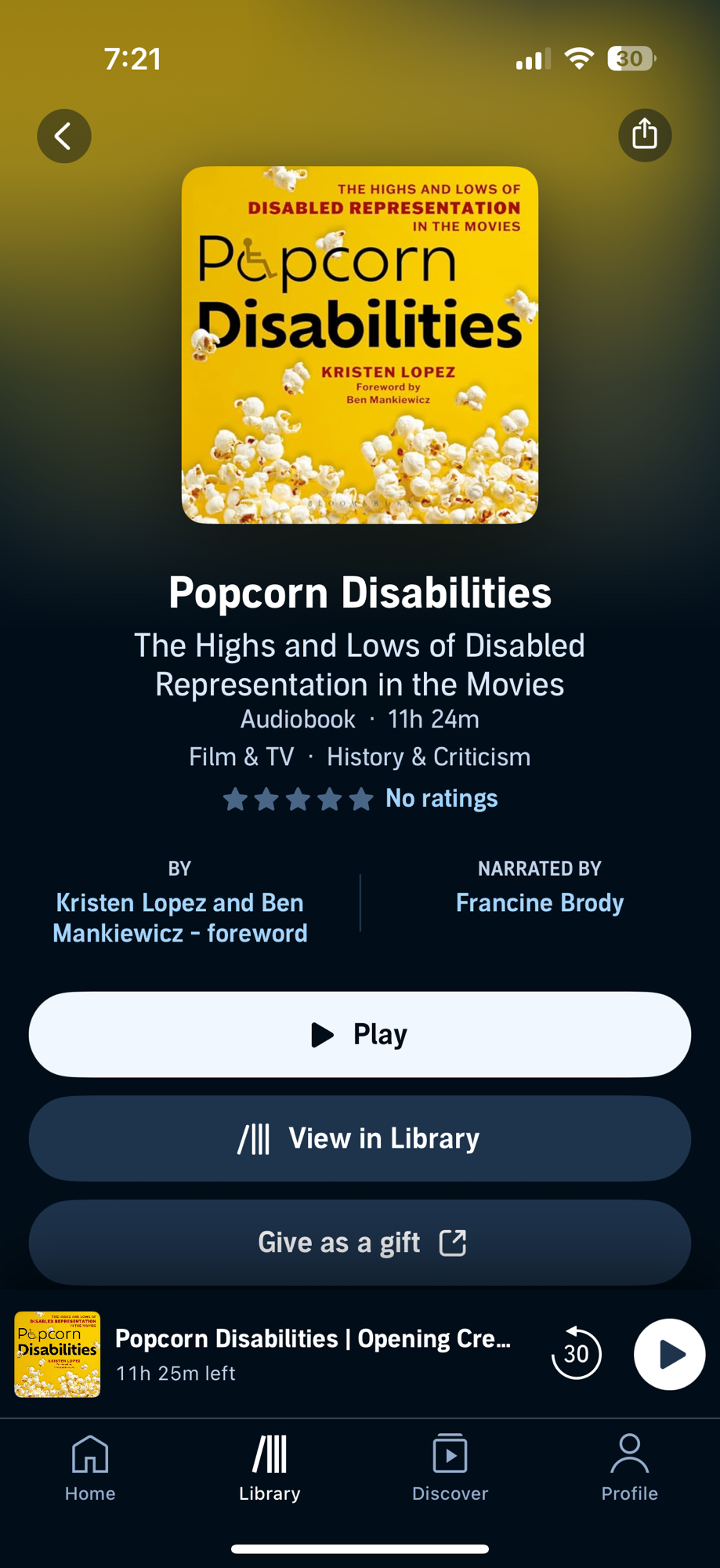View narrator Francine Brody's page

point(540,902)
